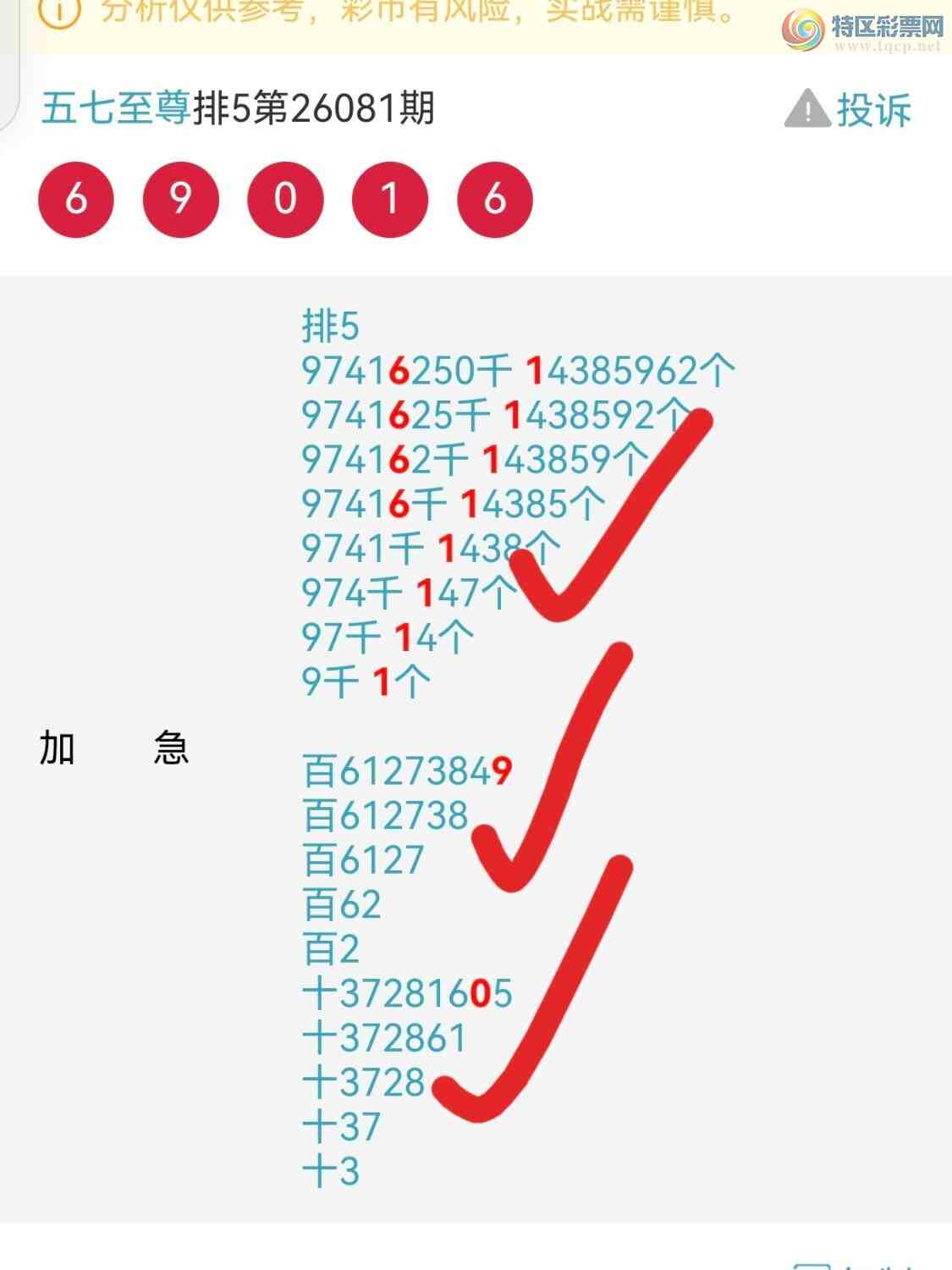Tap the 投诉 complaint button
This screenshot has width=952, height=1270.
(x=849, y=110)
